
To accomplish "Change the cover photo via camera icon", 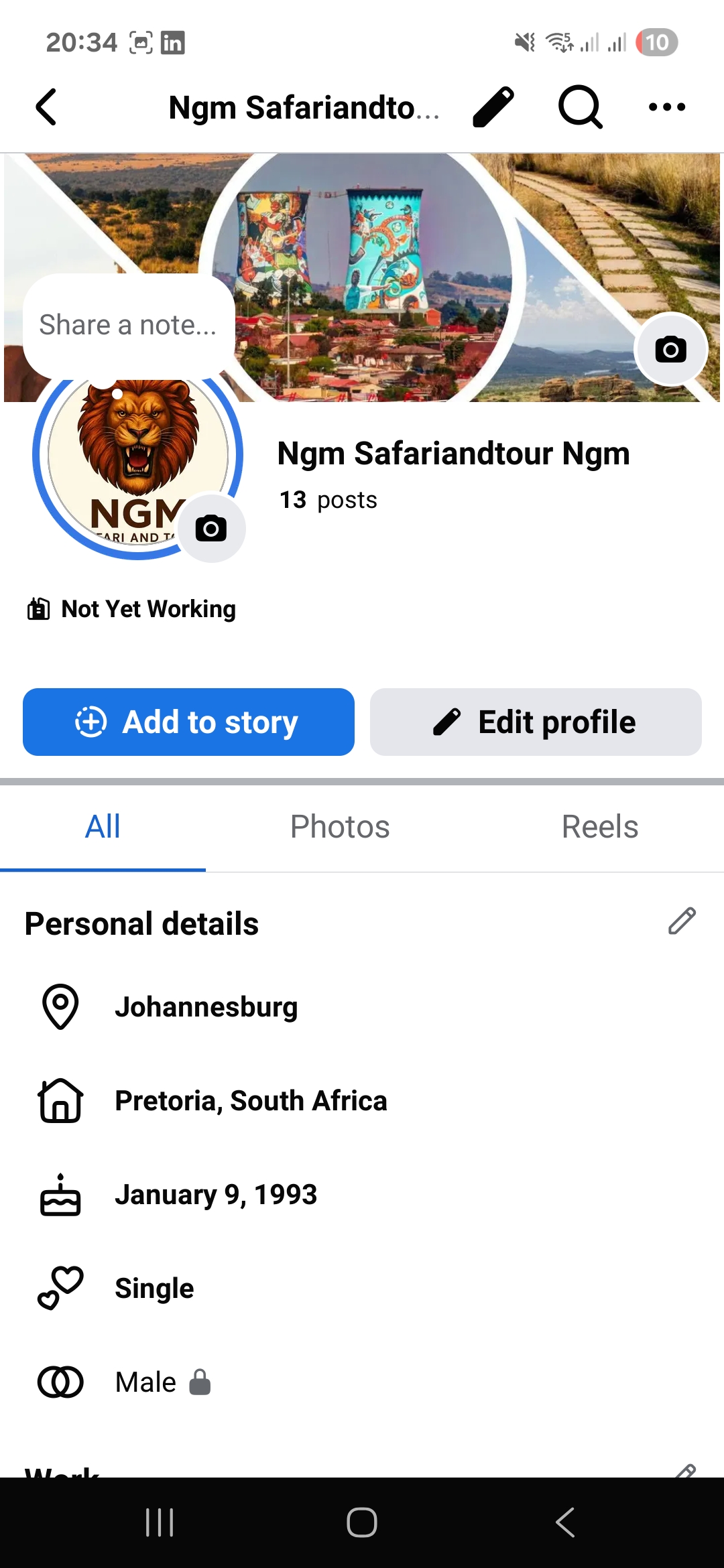I will pyautogui.click(x=671, y=350).
